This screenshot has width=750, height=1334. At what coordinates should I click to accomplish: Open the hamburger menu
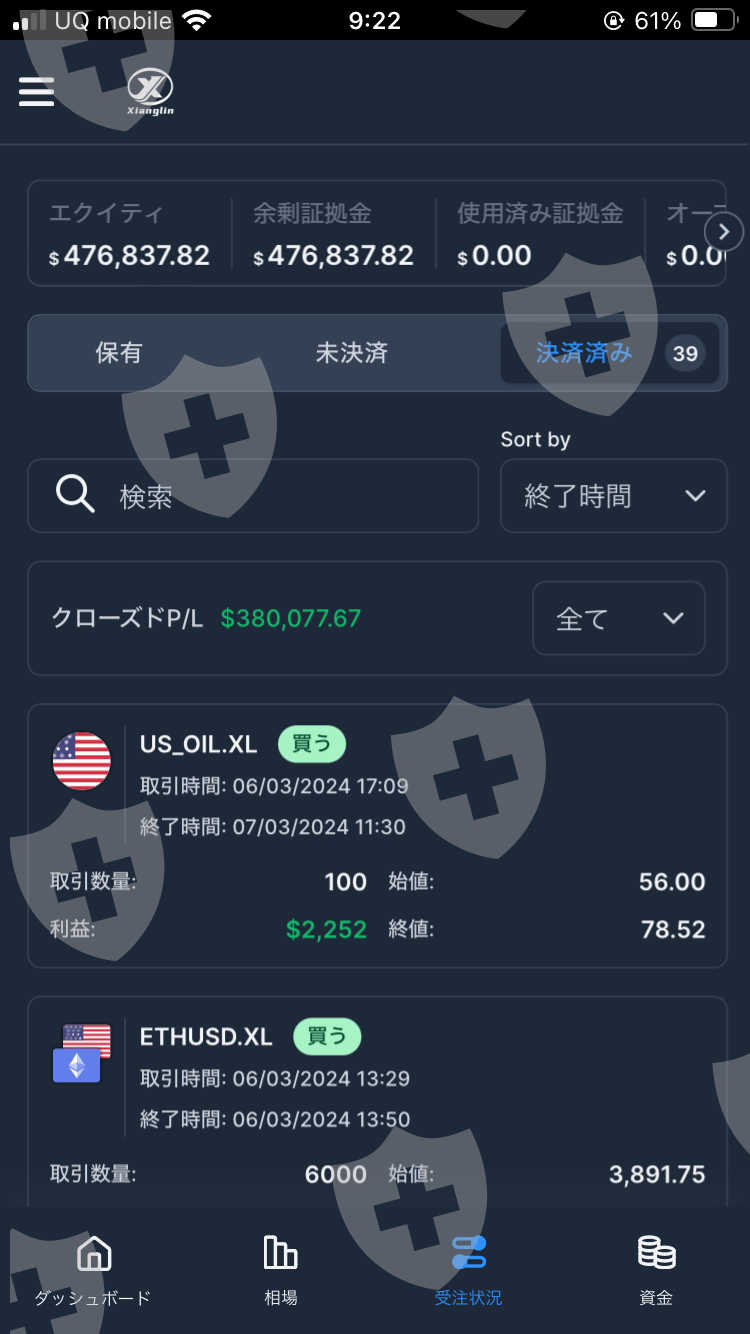click(x=37, y=91)
